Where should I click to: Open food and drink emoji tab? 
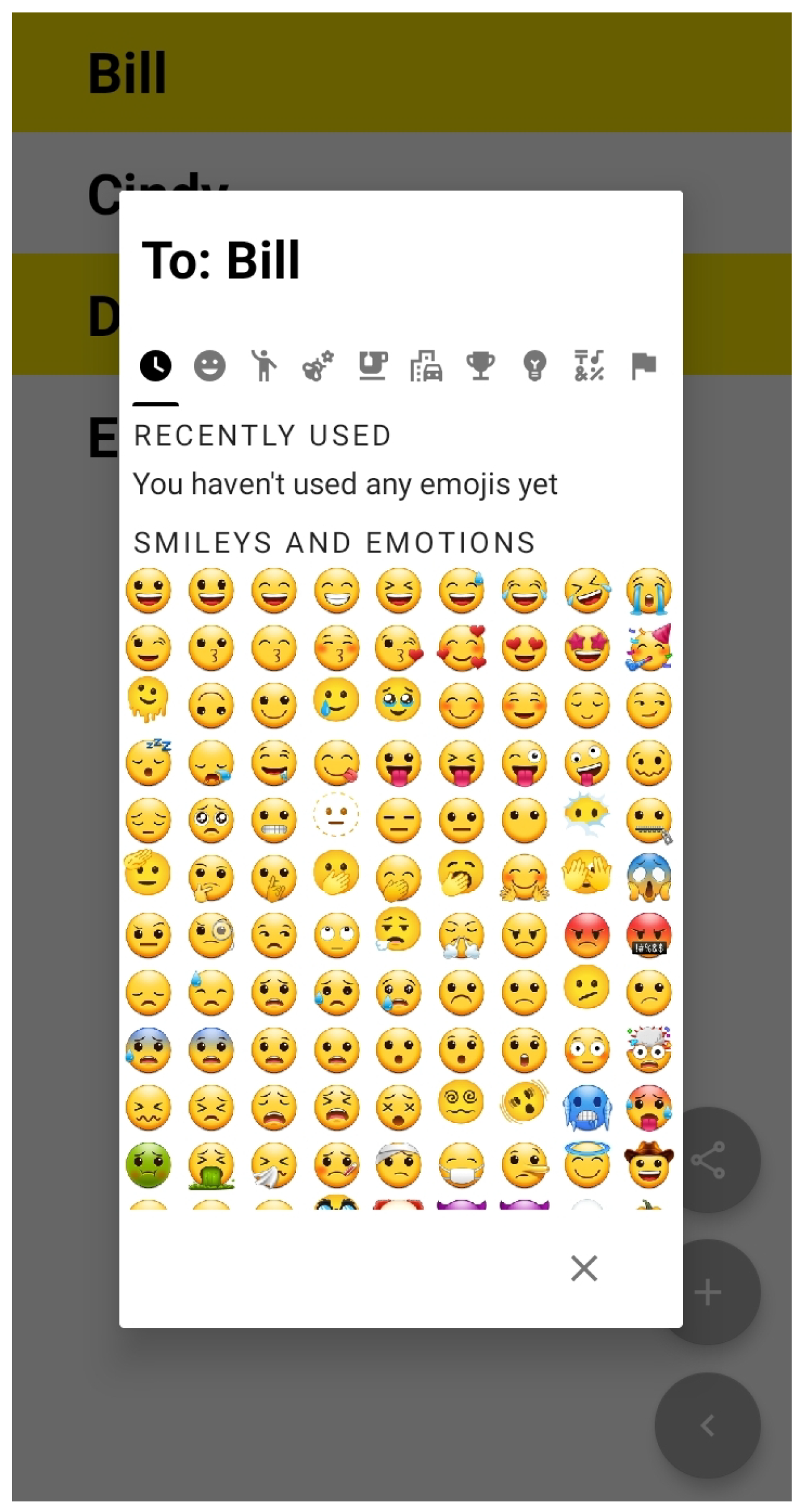point(373,365)
